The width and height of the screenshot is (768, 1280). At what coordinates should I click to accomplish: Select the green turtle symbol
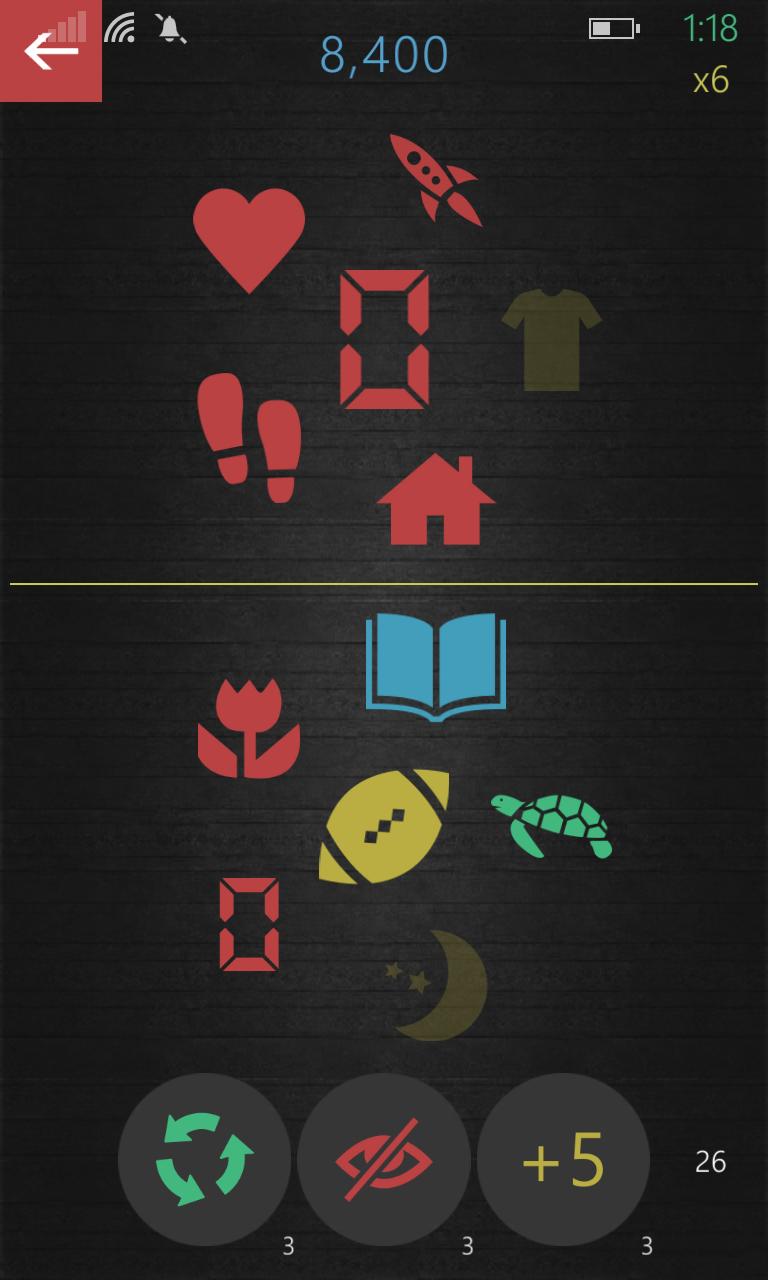click(x=553, y=824)
